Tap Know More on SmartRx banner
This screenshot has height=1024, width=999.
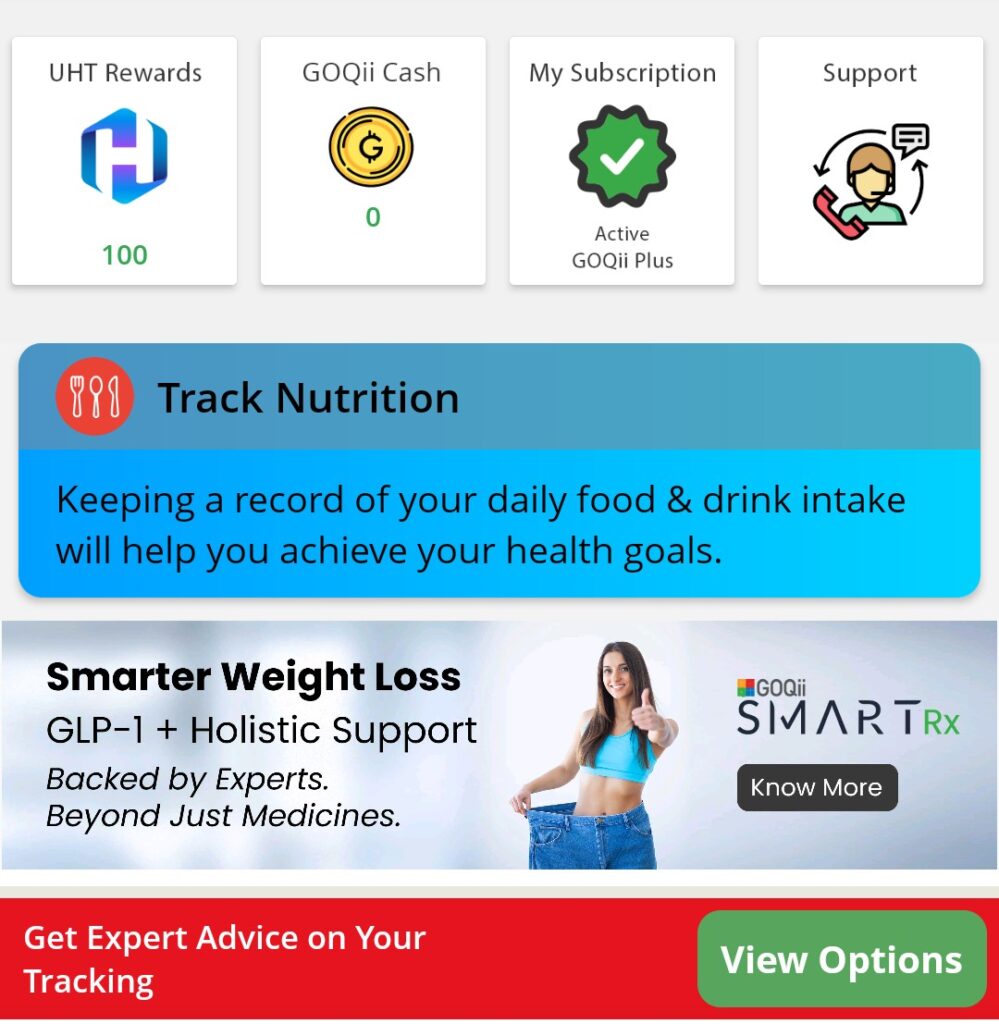pyautogui.click(x=816, y=788)
